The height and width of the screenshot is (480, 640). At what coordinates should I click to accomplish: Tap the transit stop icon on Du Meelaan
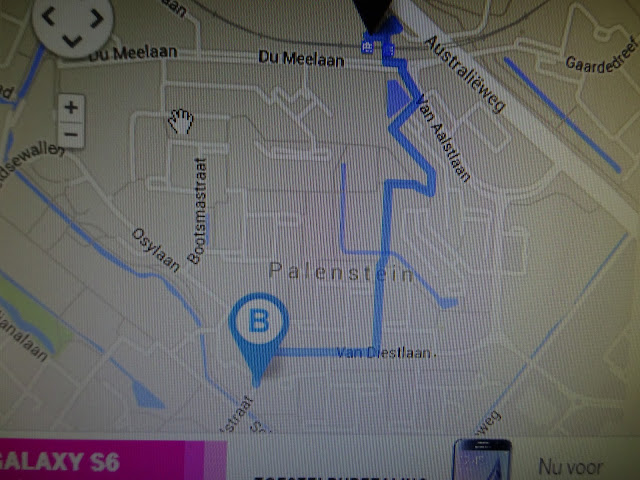368,45
